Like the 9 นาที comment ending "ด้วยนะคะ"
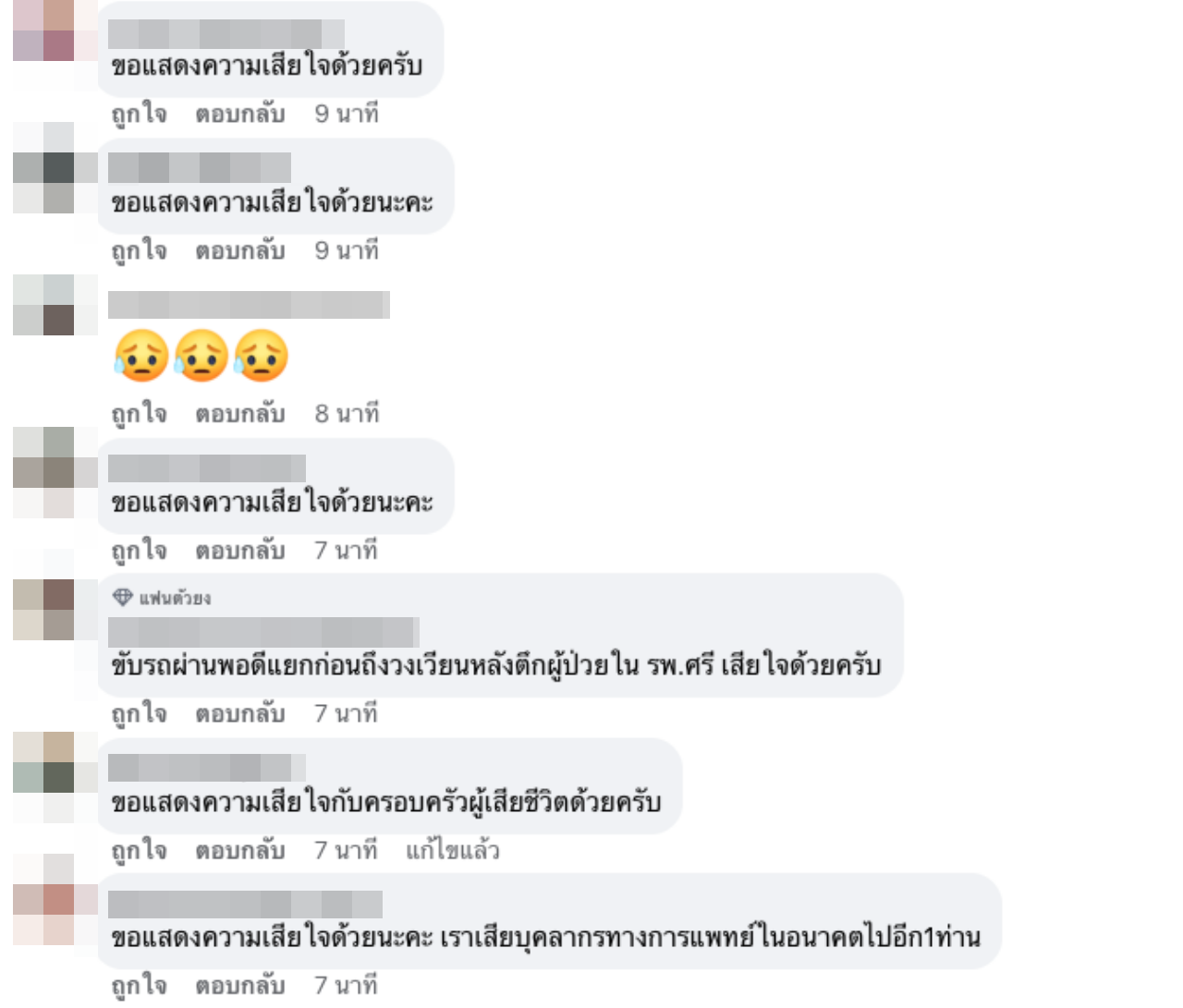This screenshot has height=1008, width=1183. click(x=139, y=251)
